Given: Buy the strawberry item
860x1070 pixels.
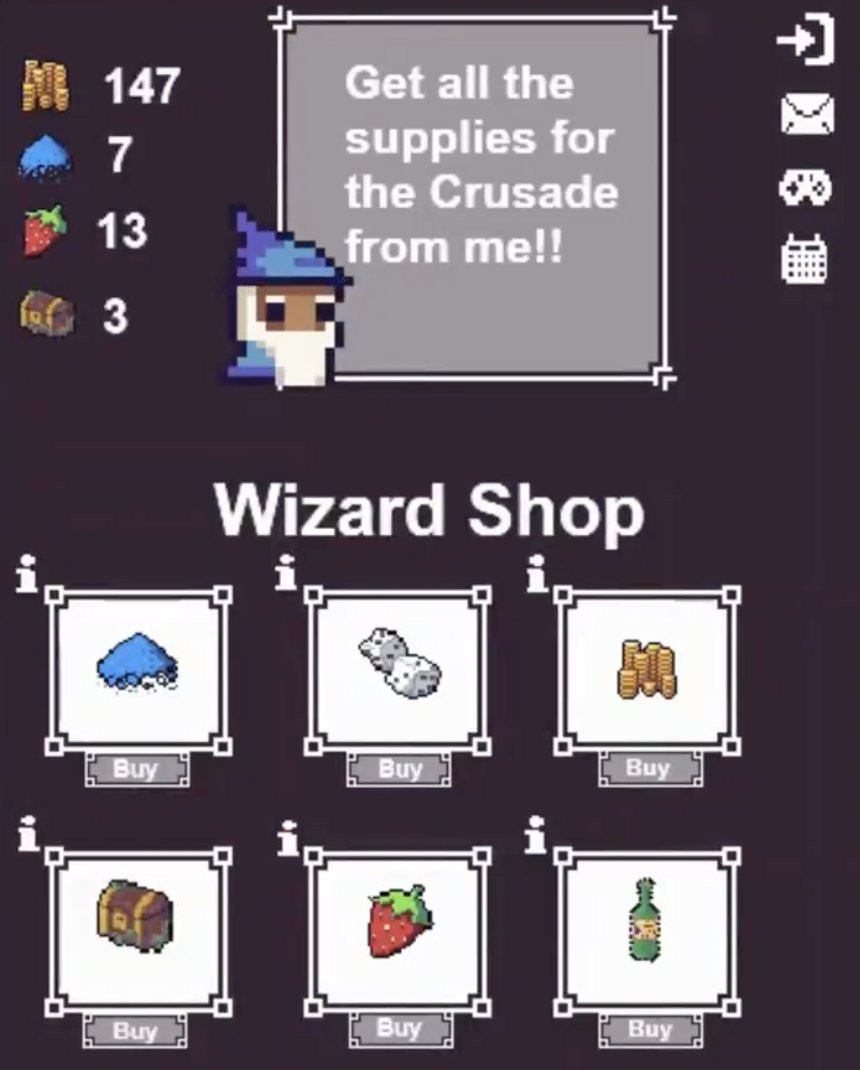Looking at the screenshot, I should click(400, 1029).
